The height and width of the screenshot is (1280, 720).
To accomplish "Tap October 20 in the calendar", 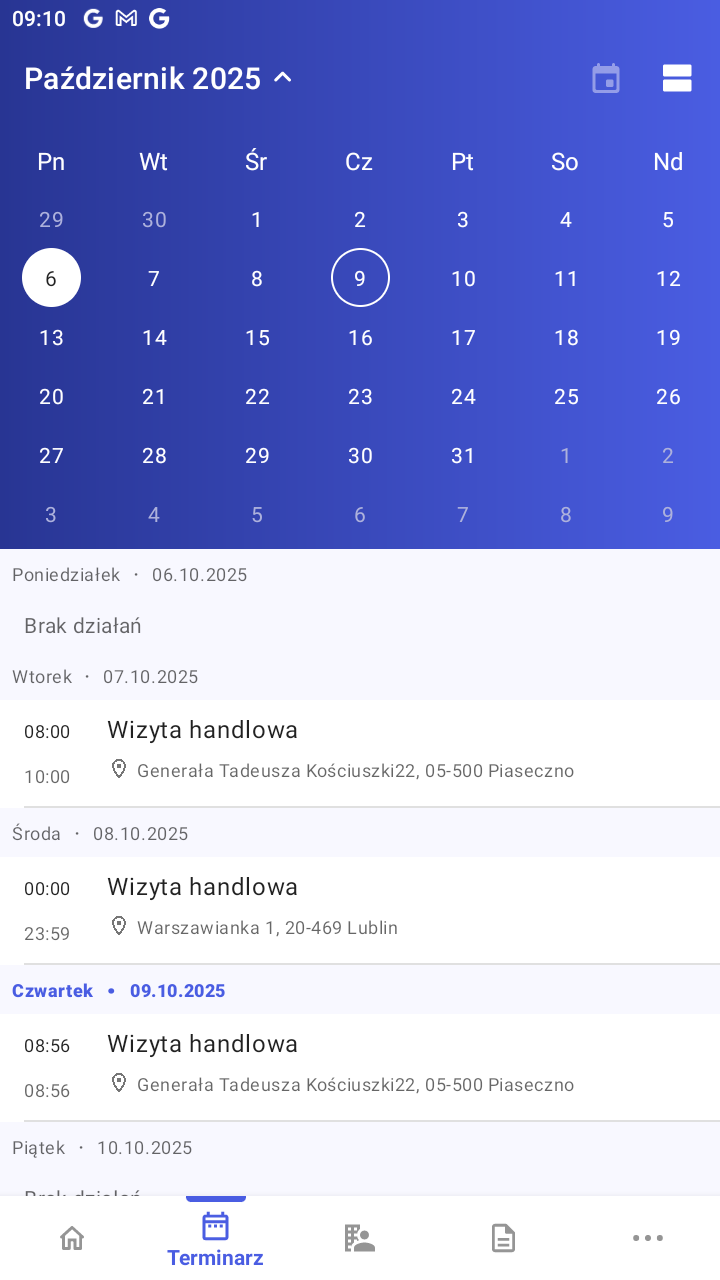I will point(51,397).
